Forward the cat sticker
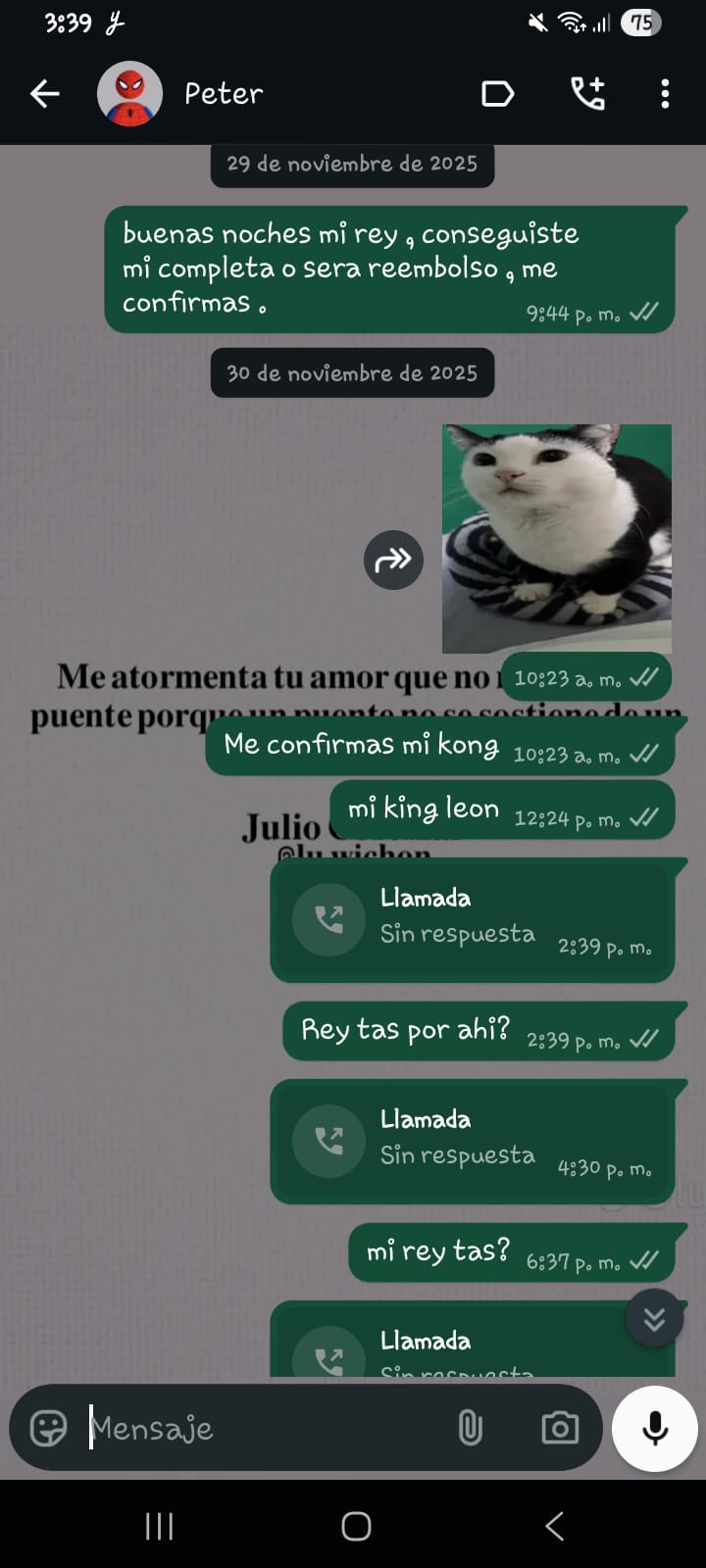This screenshot has height=1568, width=706. [393, 560]
